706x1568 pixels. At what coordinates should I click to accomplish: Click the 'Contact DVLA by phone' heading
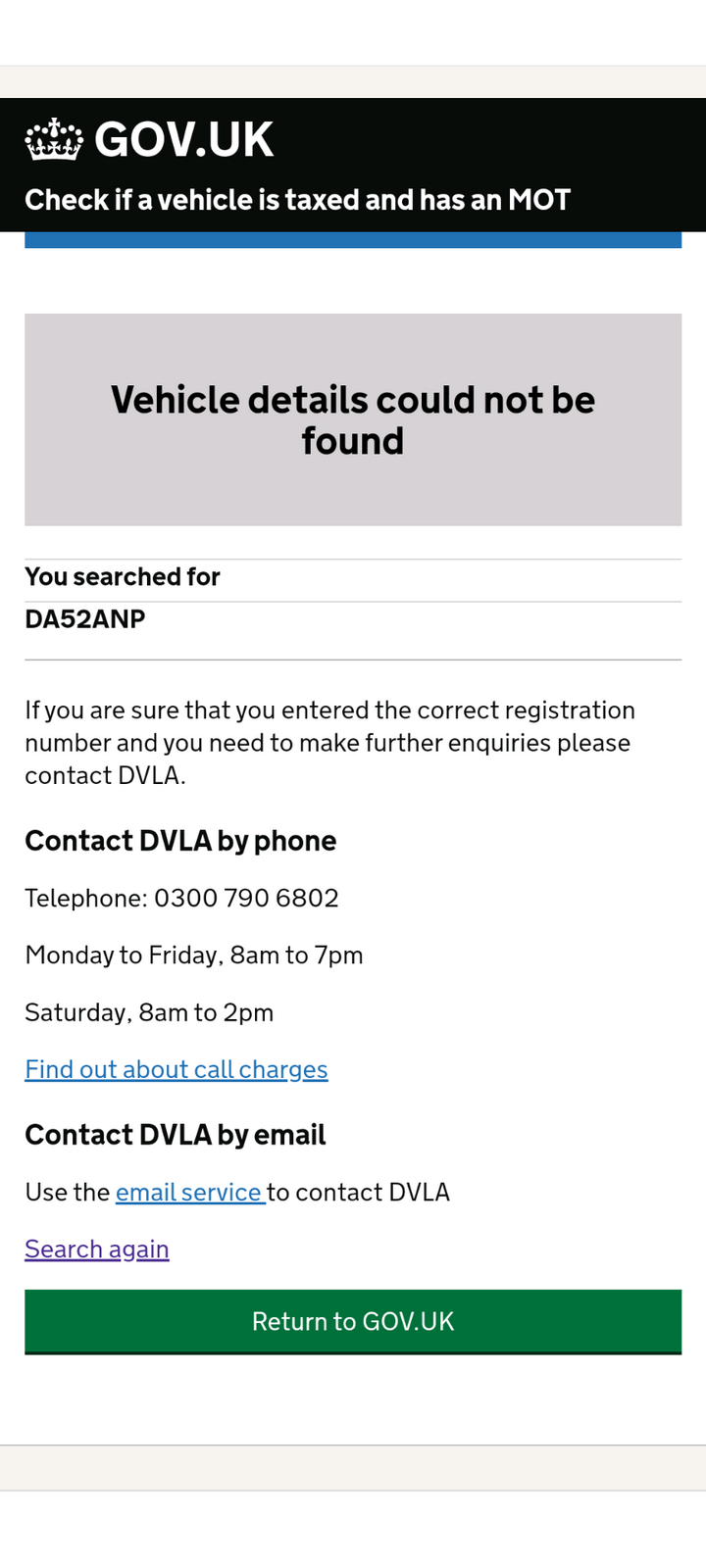coord(180,841)
